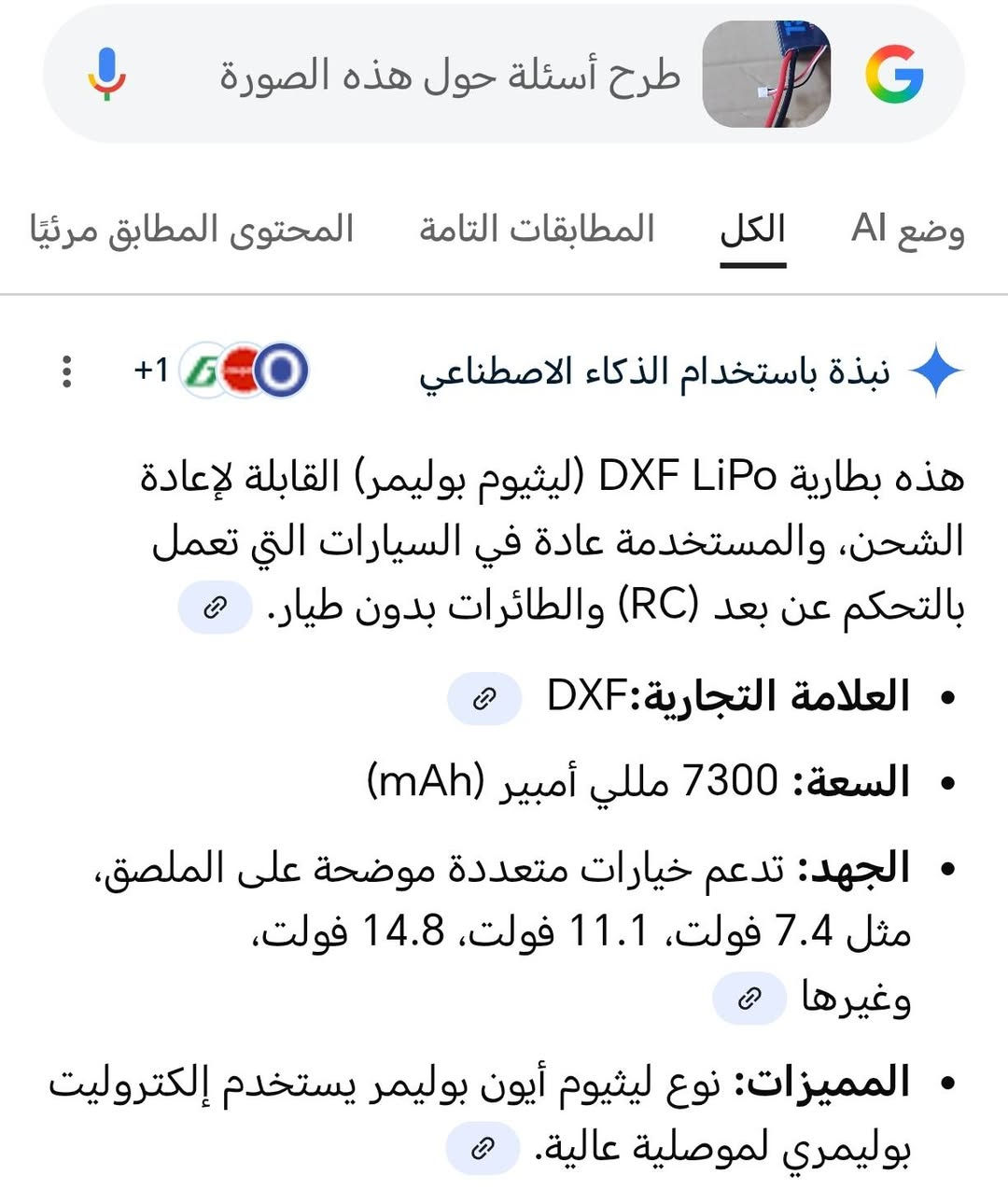Tap the battery image thumbnail in search bar
Screen dimensions: 1008x1203
point(769,77)
